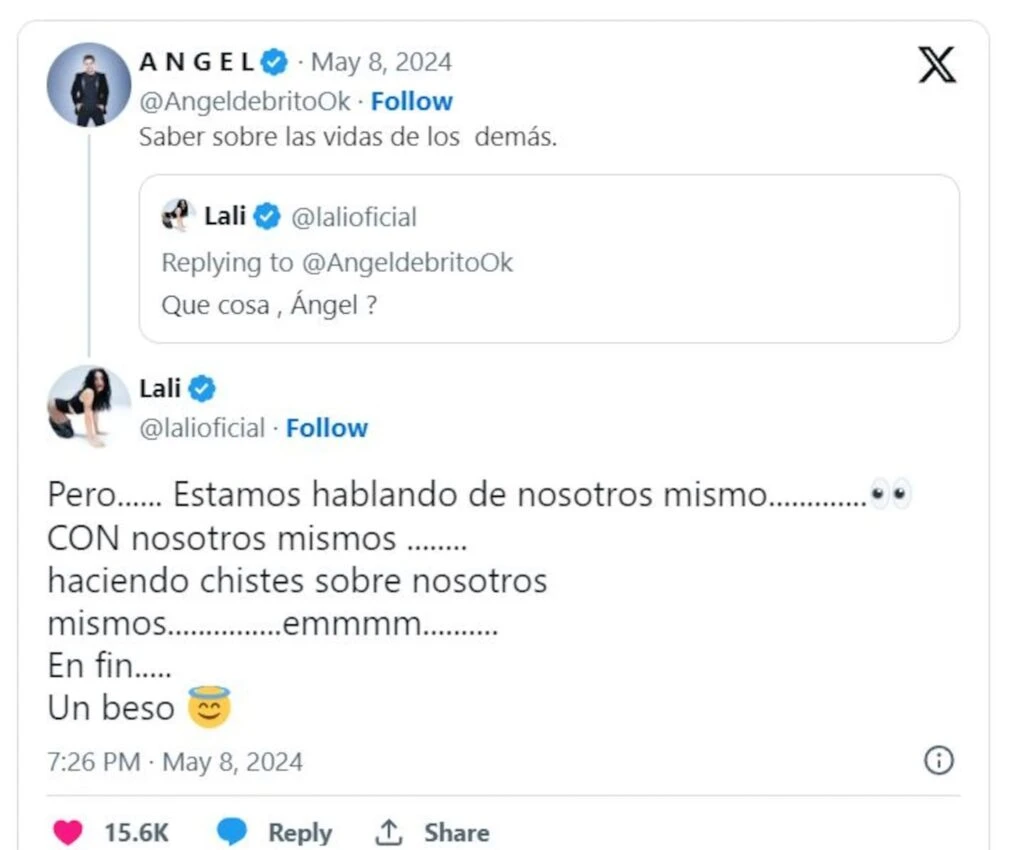This screenshot has height=850, width=1024.
Task: View ANGEL's profile picture
Action: tap(89, 85)
